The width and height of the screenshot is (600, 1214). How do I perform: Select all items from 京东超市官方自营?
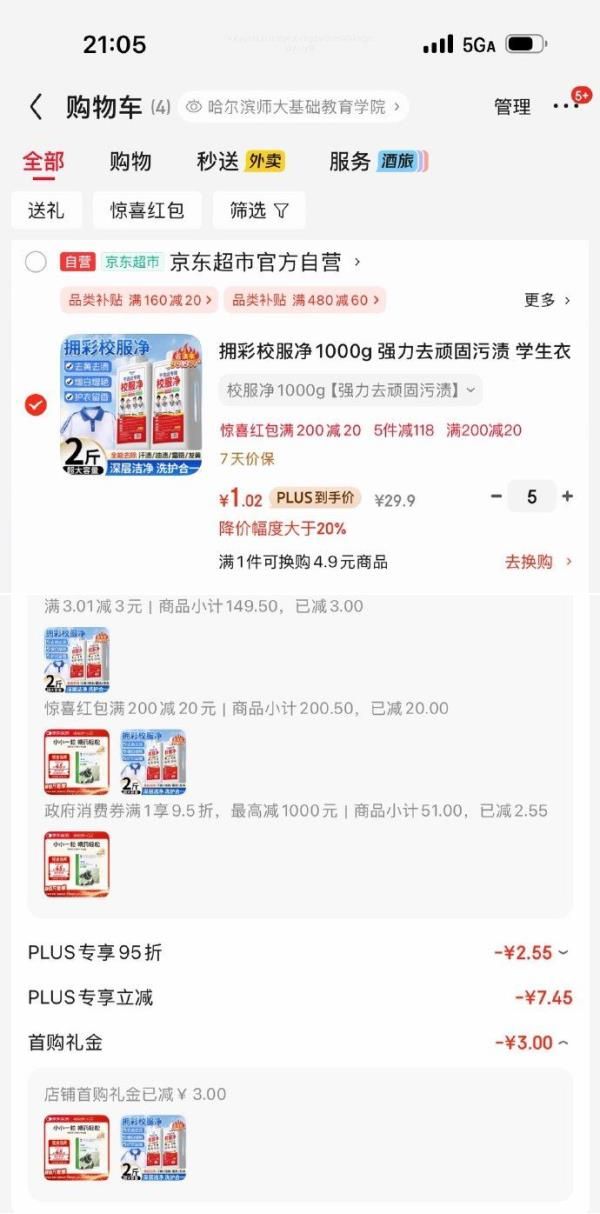36,262
